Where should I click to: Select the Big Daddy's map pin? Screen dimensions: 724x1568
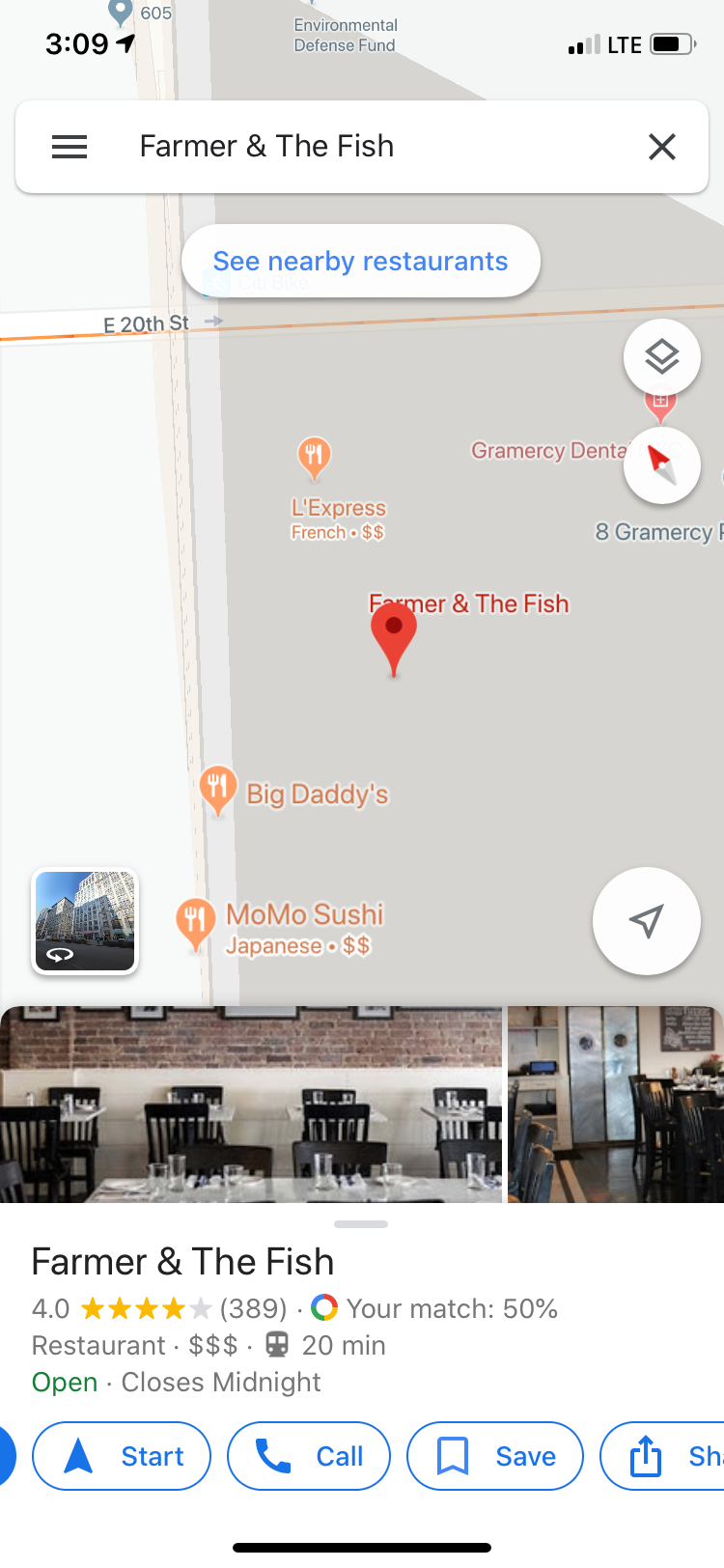coord(218,788)
